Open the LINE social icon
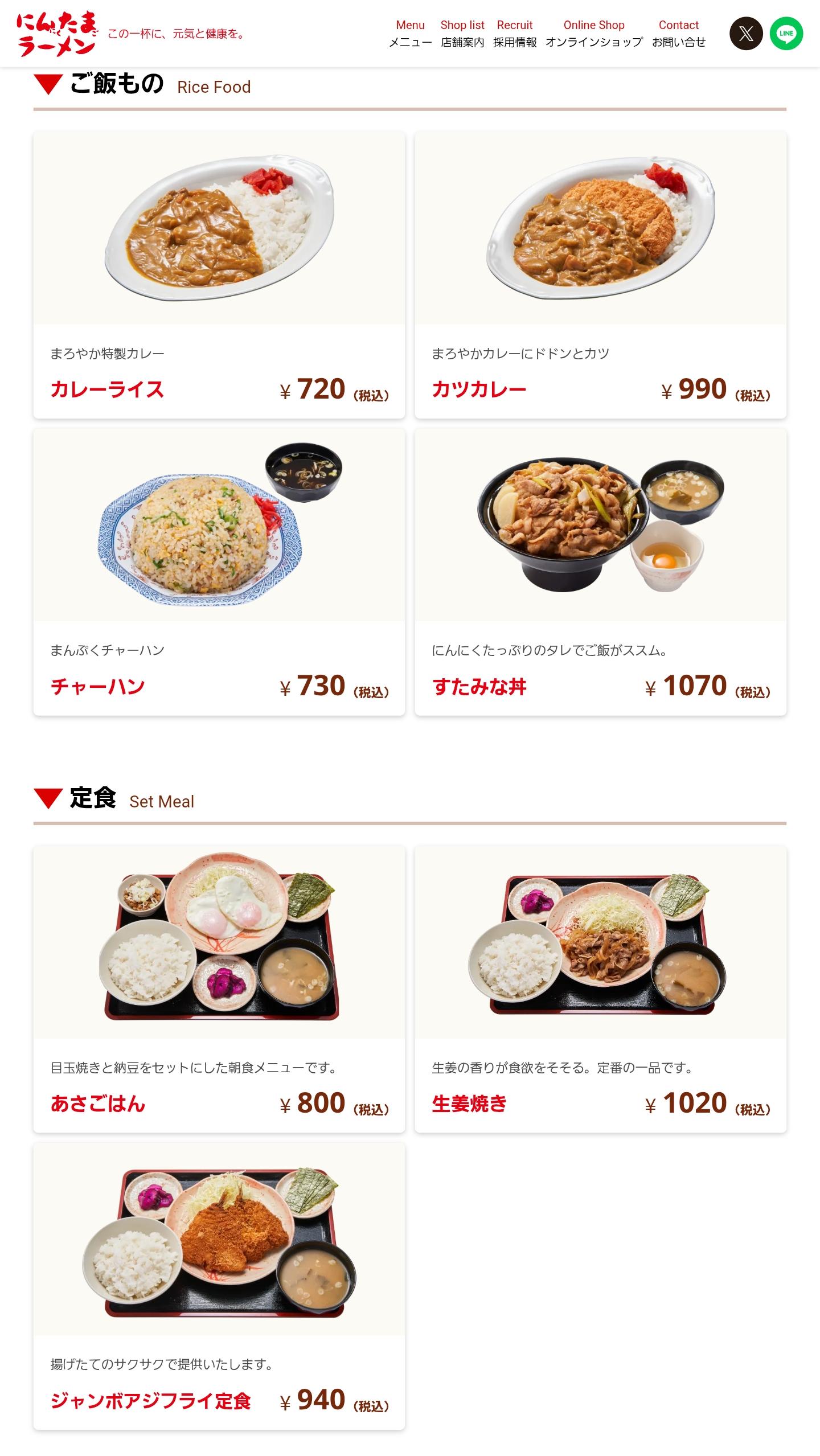 coord(786,34)
